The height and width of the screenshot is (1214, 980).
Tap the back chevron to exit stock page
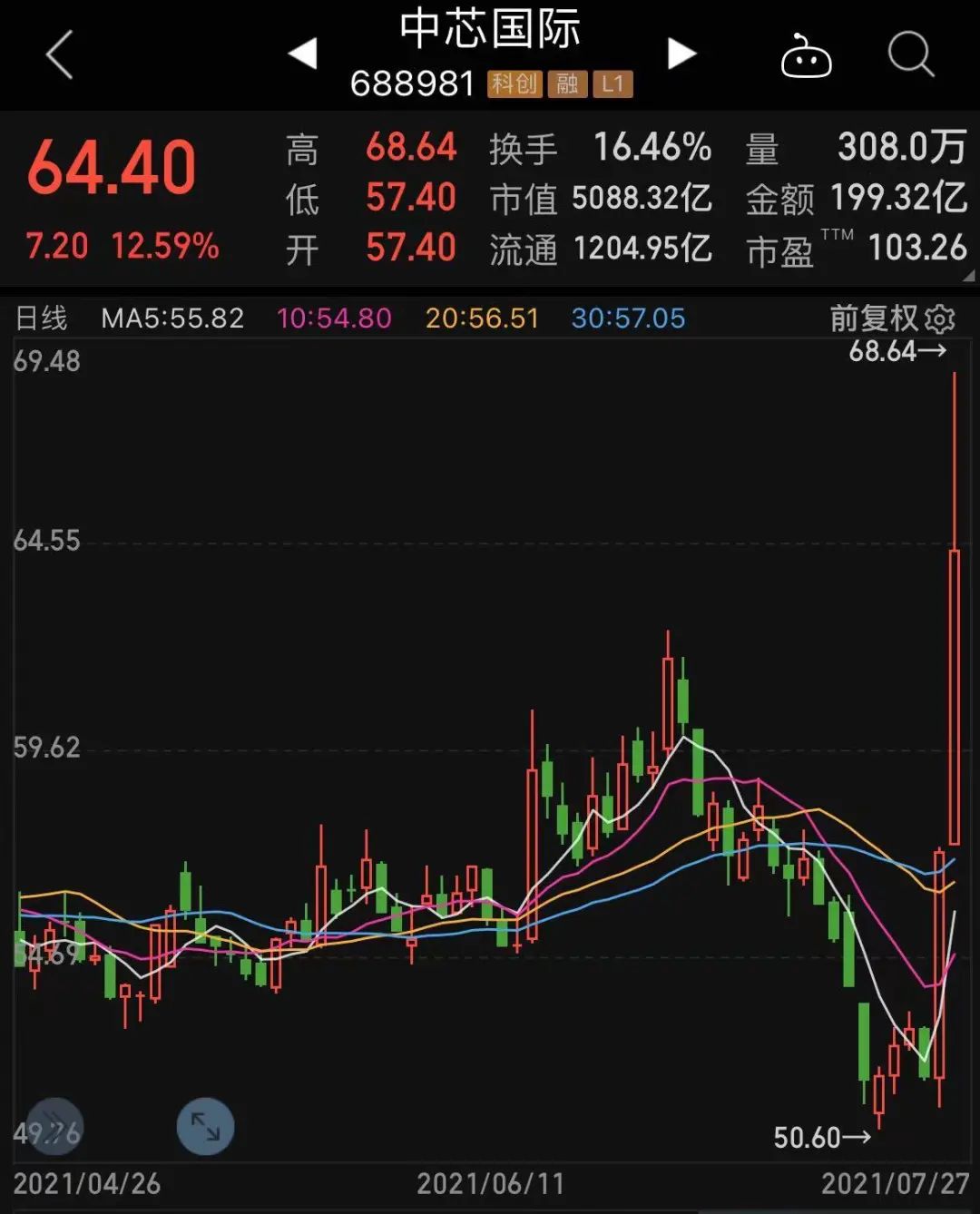[x=57, y=54]
